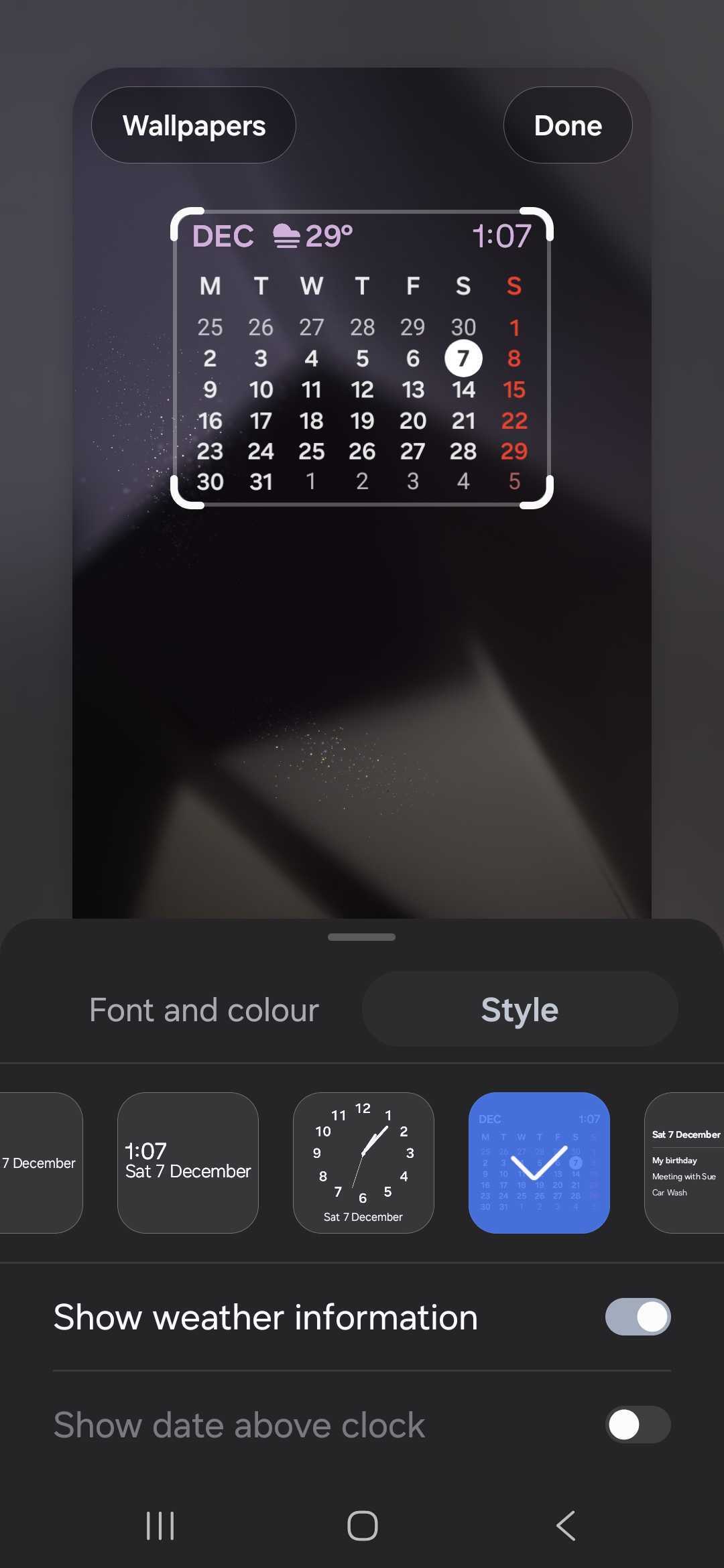Screen dimensions: 724x1568
Task: Toggle Show date above clock
Action: [x=638, y=1425]
